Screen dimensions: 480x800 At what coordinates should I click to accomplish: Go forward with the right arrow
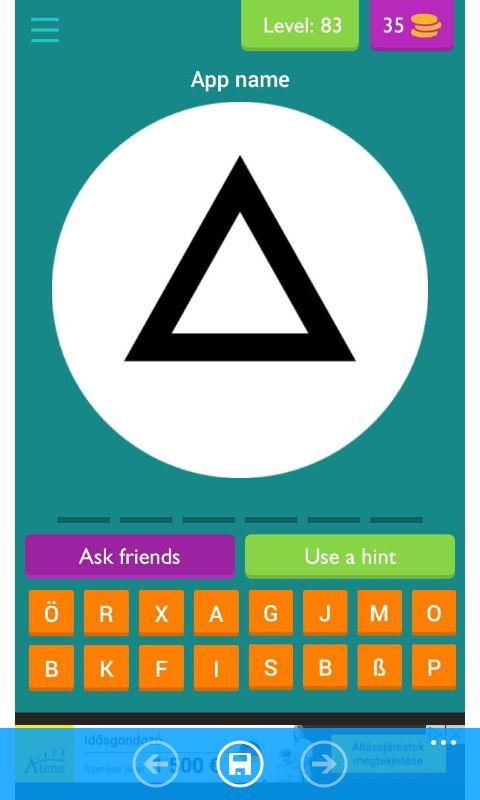(x=324, y=764)
